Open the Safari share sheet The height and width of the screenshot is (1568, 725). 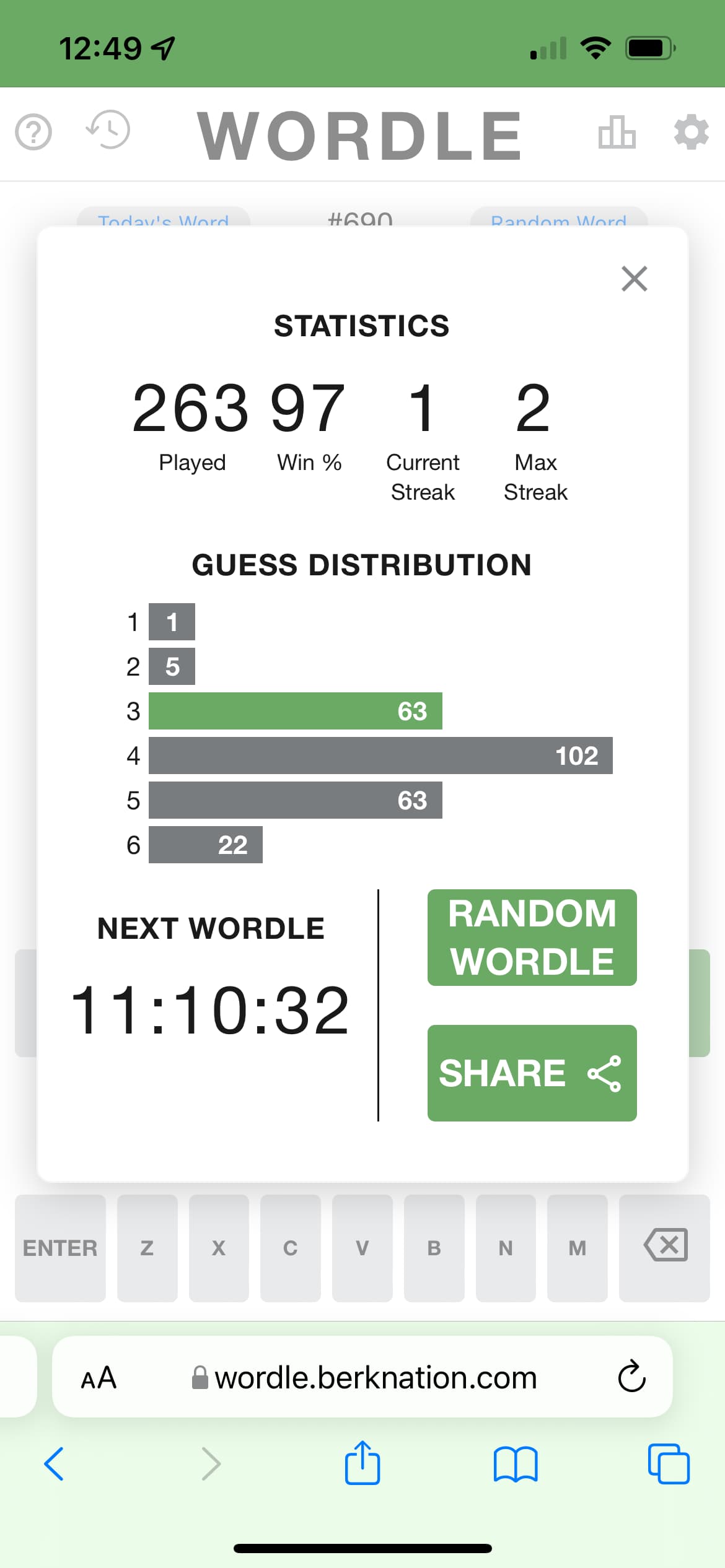[x=362, y=1463]
